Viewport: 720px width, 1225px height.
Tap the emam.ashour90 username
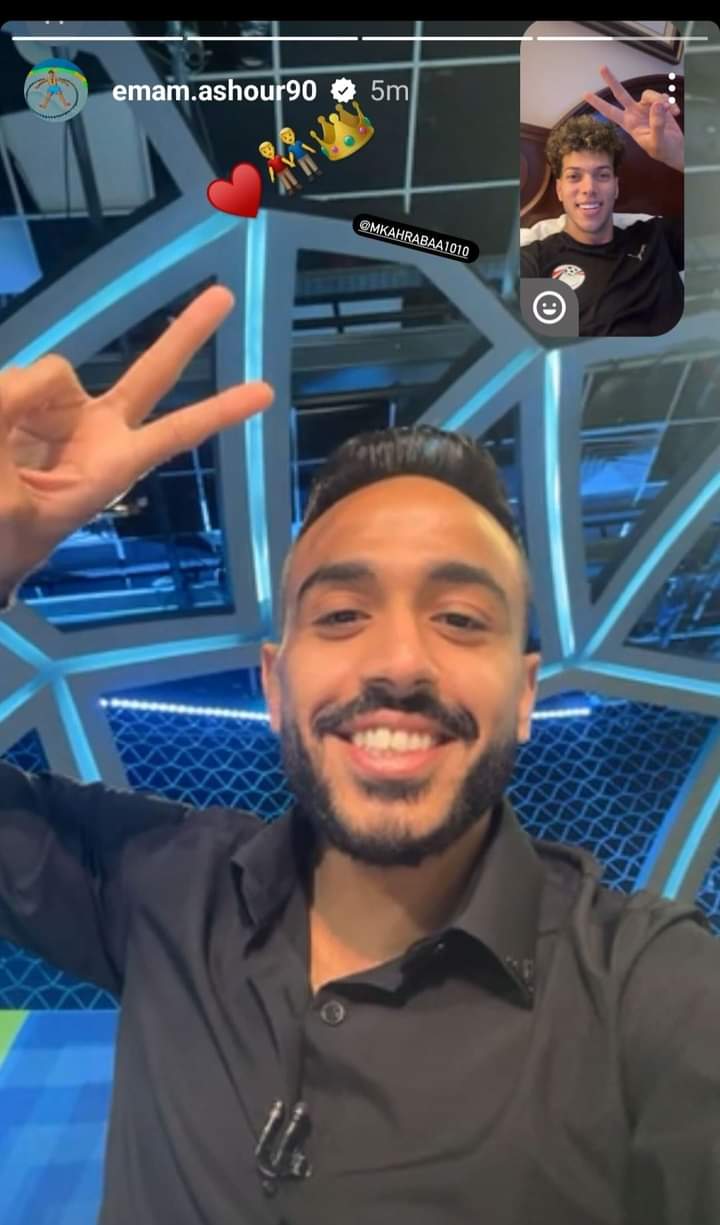(x=214, y=91)
